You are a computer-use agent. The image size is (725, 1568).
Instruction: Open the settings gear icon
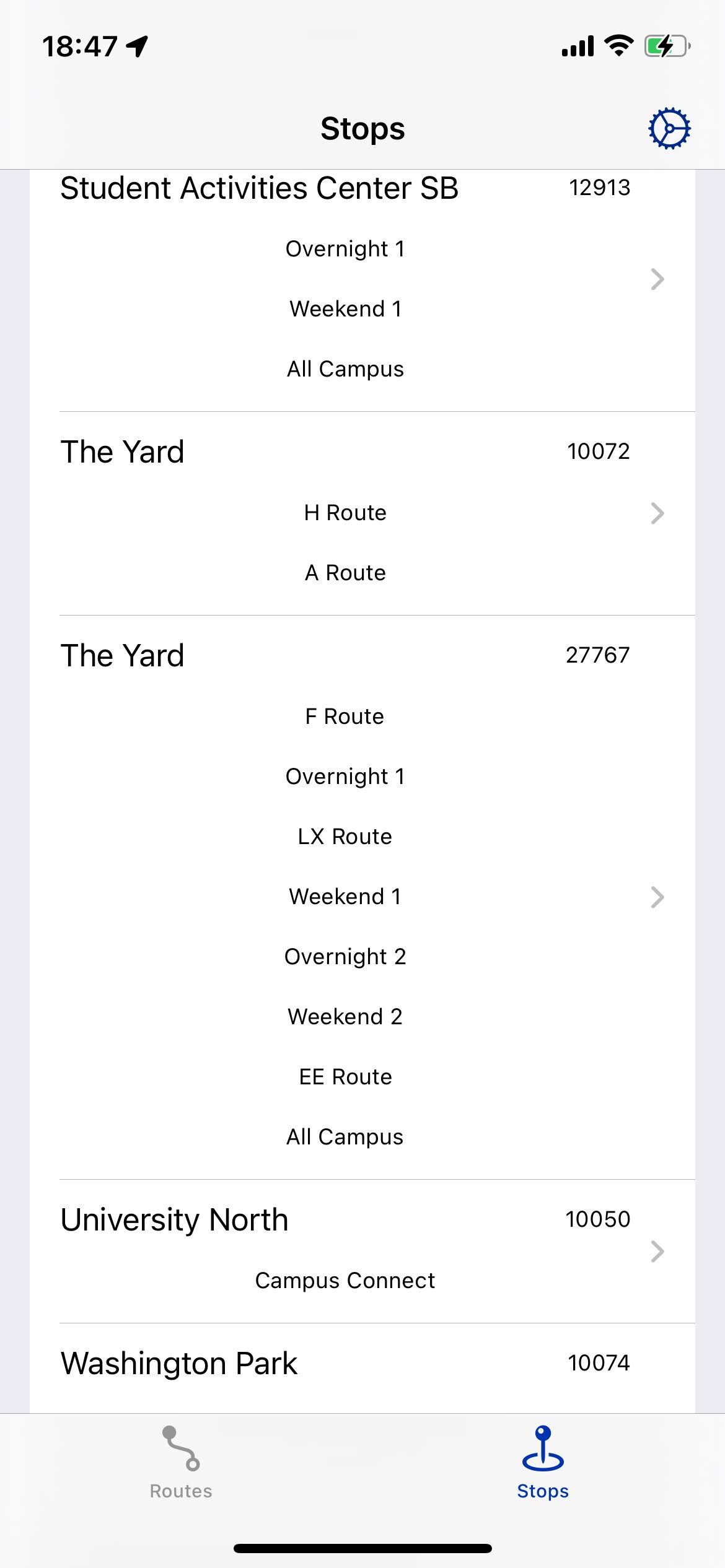669,129
